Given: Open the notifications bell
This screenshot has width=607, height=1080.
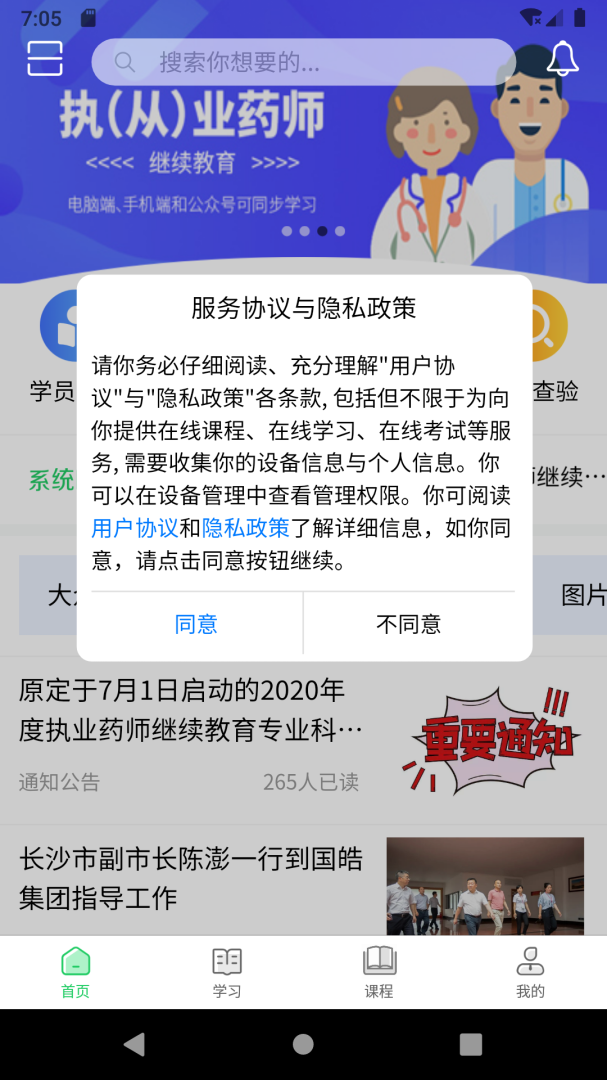Looking at the screenshot, I should click(563, 59).
